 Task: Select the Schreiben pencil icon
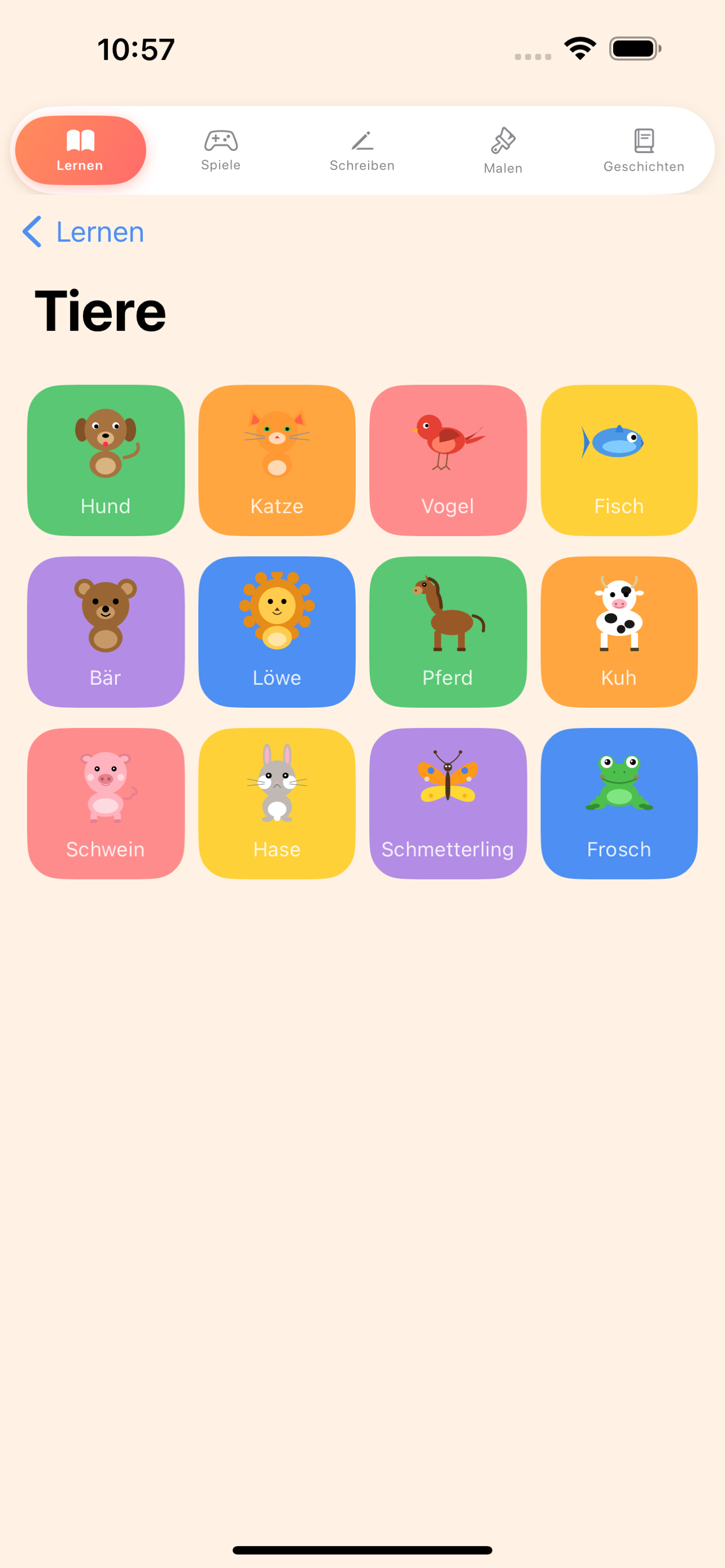[x=362, y=140]
